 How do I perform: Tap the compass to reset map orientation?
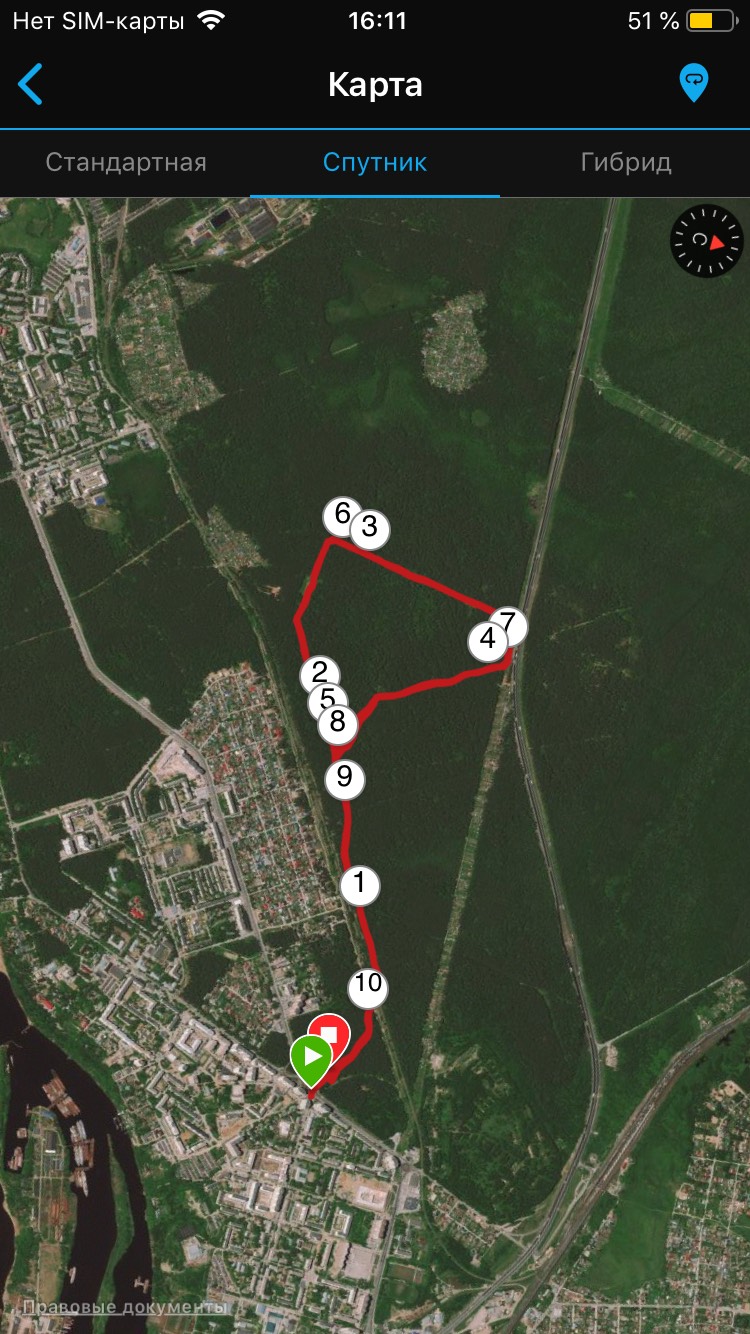[707, 241]
